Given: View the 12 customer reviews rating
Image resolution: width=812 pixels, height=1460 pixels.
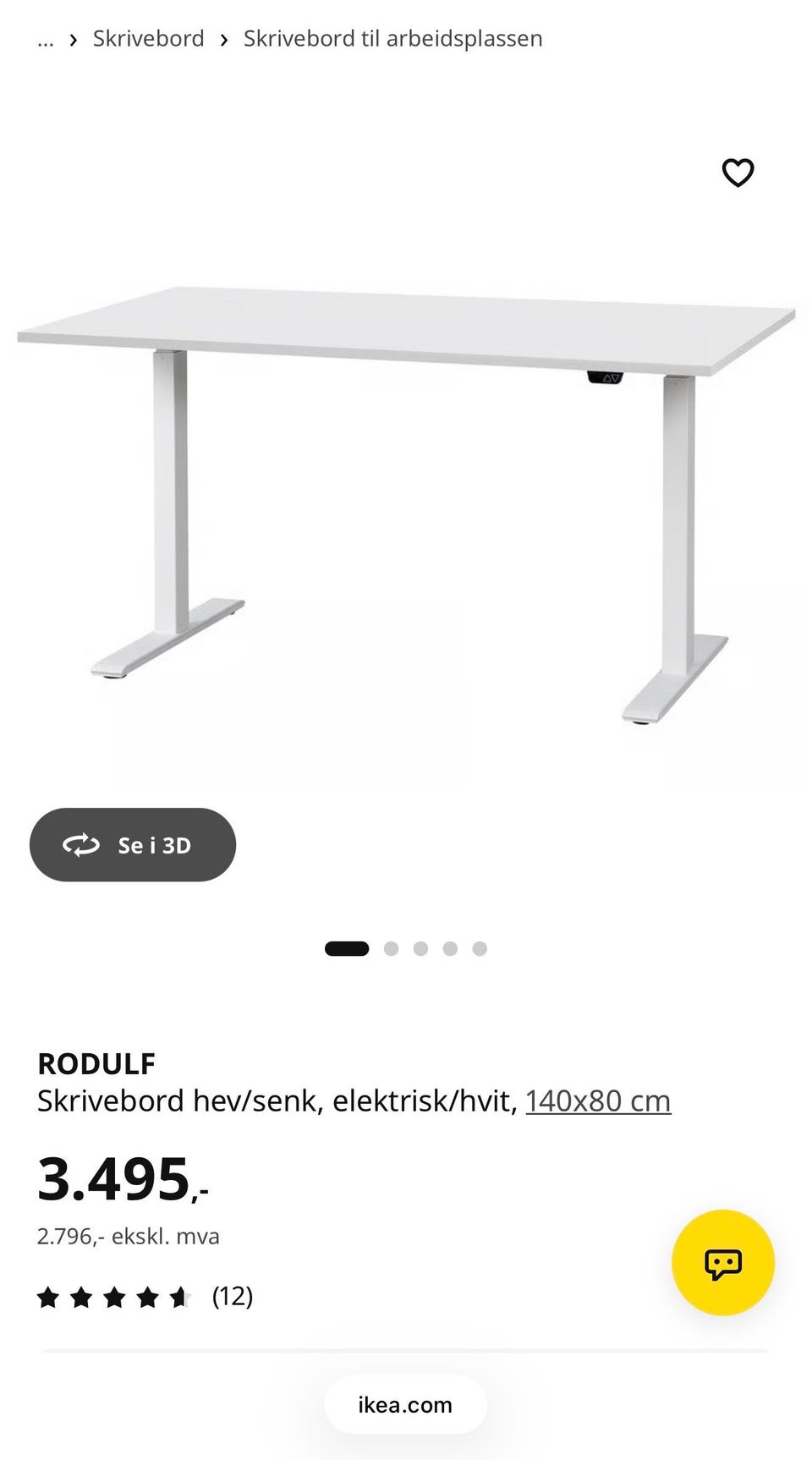Looking at the screenshot, I should coord(145,1296).
